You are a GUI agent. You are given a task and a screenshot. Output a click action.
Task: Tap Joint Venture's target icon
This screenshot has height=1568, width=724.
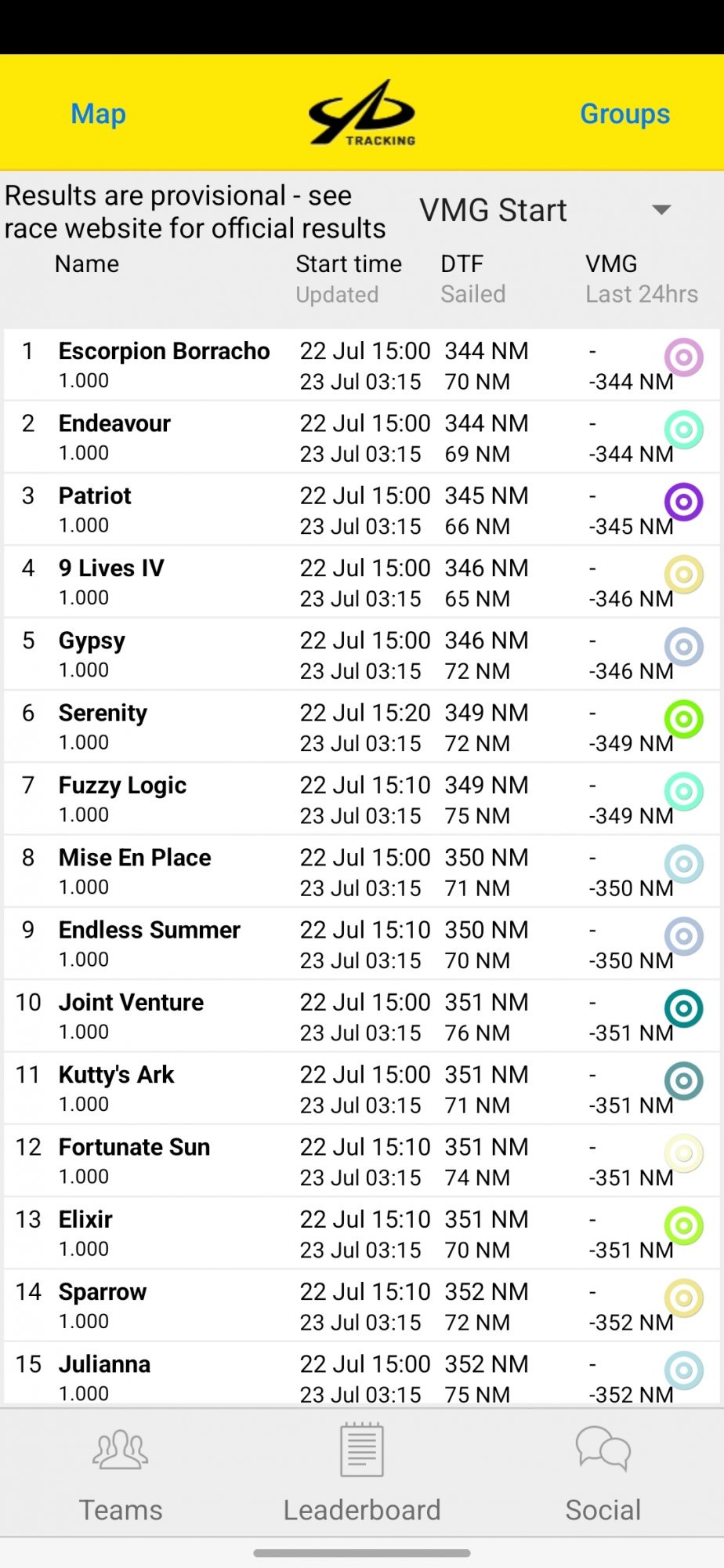click(x=684, y=1009)
